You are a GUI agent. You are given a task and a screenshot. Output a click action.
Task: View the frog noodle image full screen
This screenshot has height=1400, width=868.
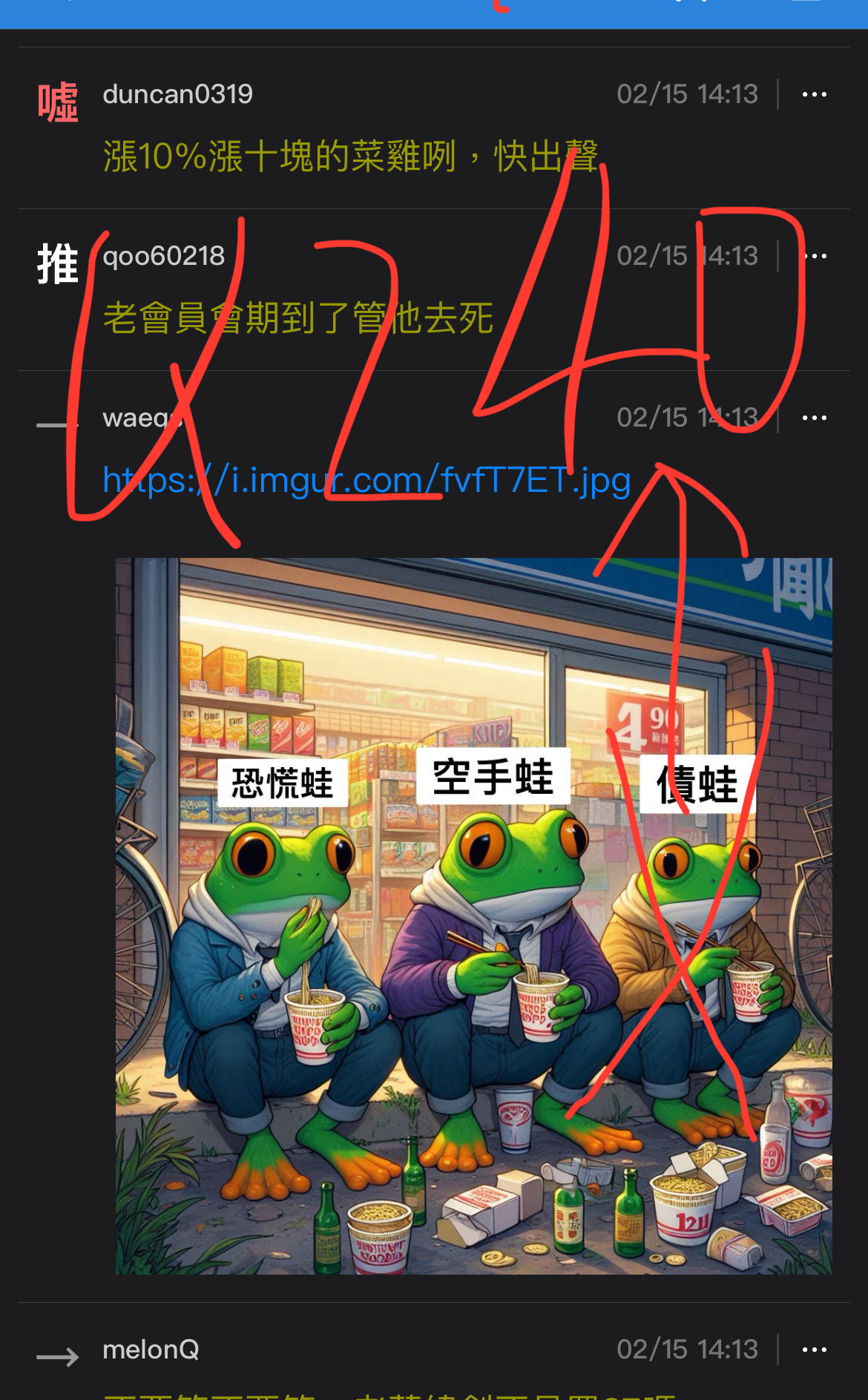pos(473,916)
